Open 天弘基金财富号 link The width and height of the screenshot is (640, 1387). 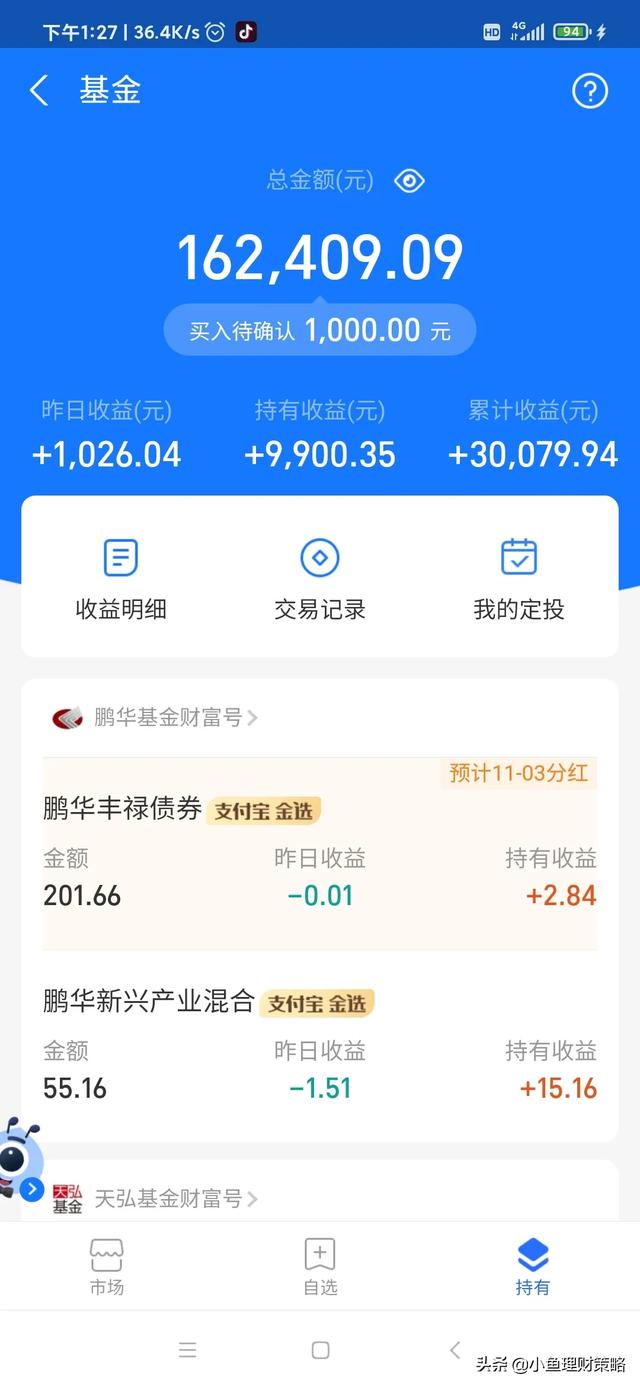[155, 1198]
